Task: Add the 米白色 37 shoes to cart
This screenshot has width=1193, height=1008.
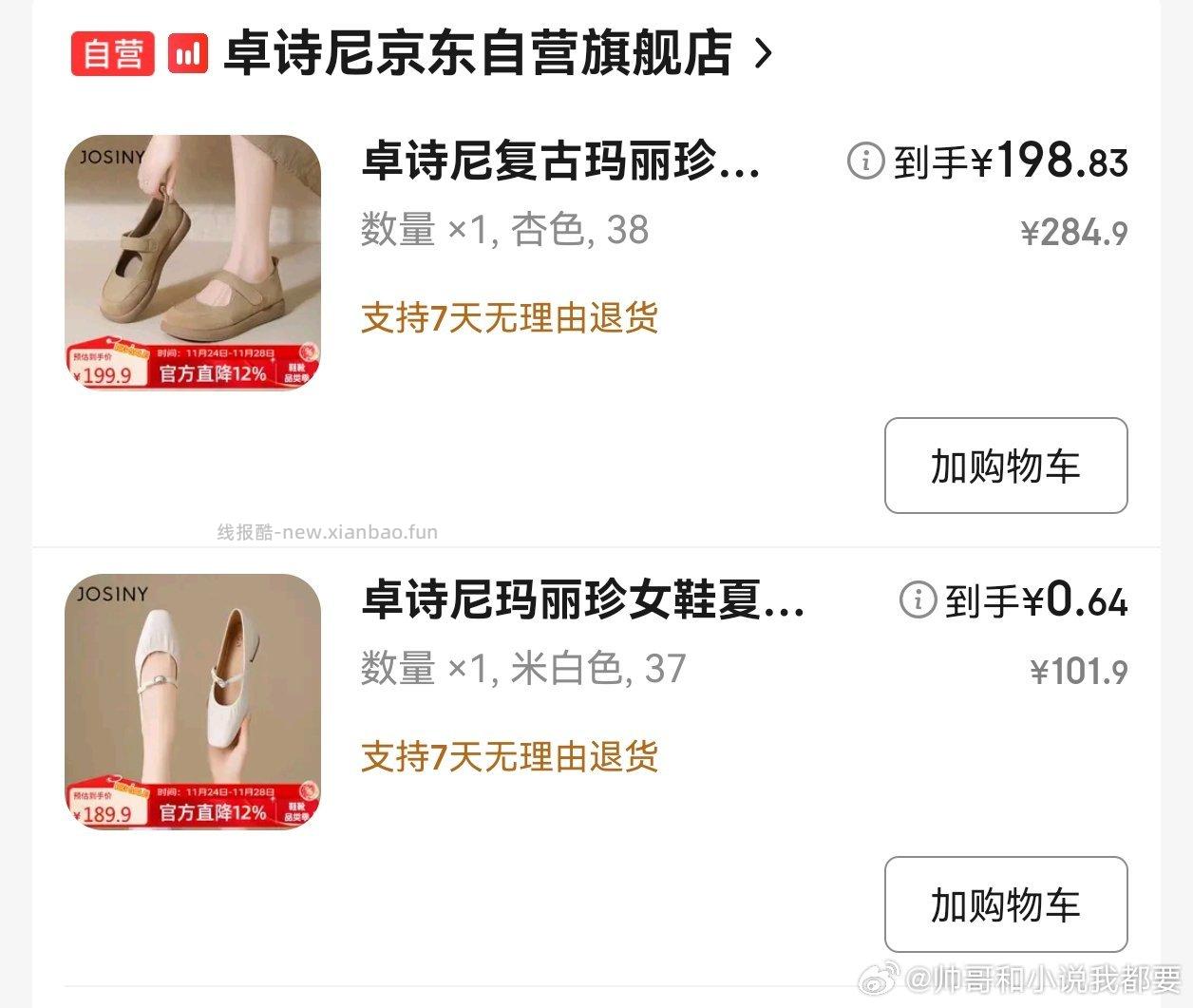Action: (1006, 904)
